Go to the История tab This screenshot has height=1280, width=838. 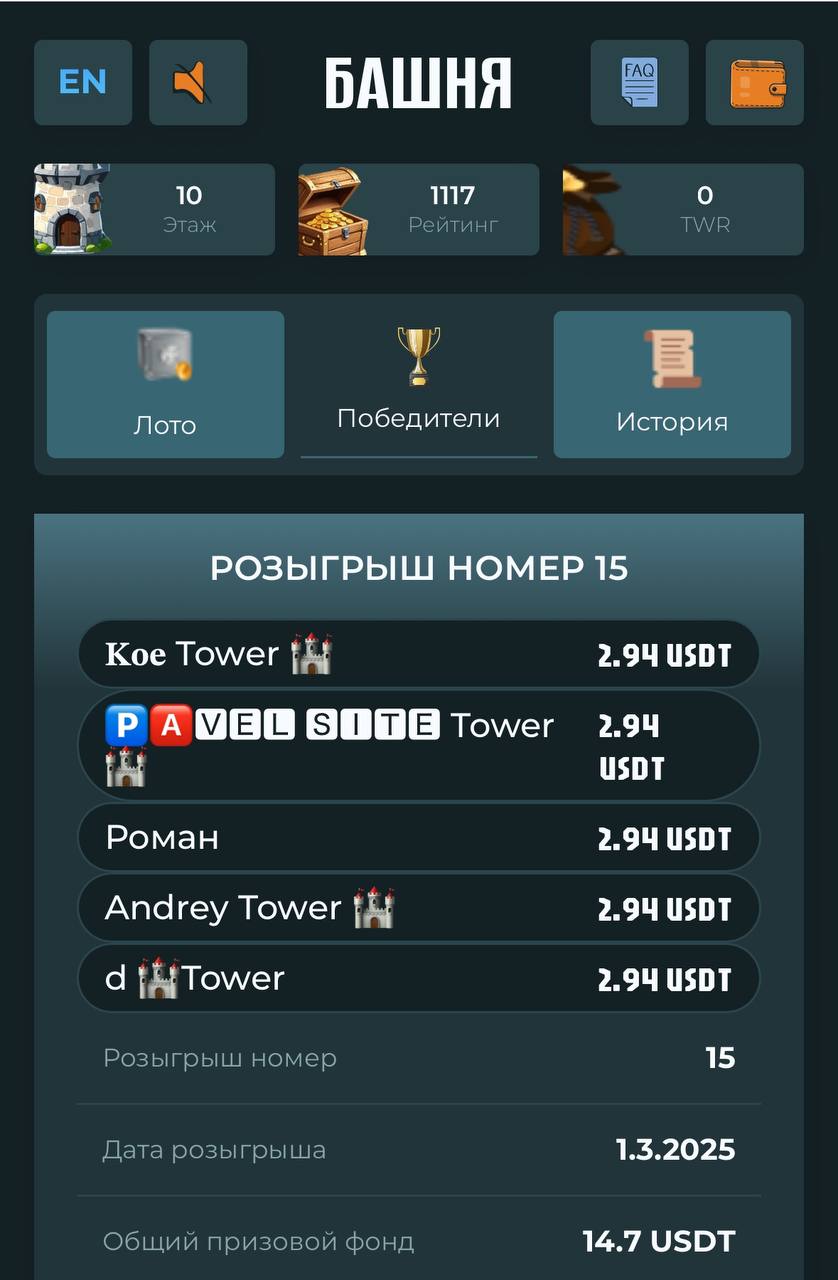point(671,384)
